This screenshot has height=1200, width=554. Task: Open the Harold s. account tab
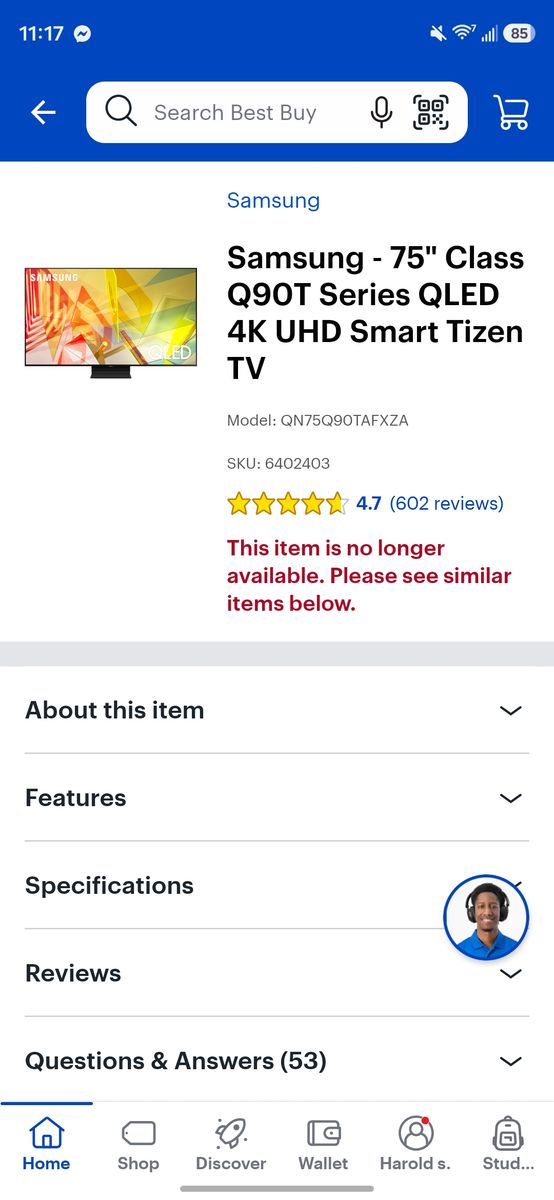(x=415, y=1144)
